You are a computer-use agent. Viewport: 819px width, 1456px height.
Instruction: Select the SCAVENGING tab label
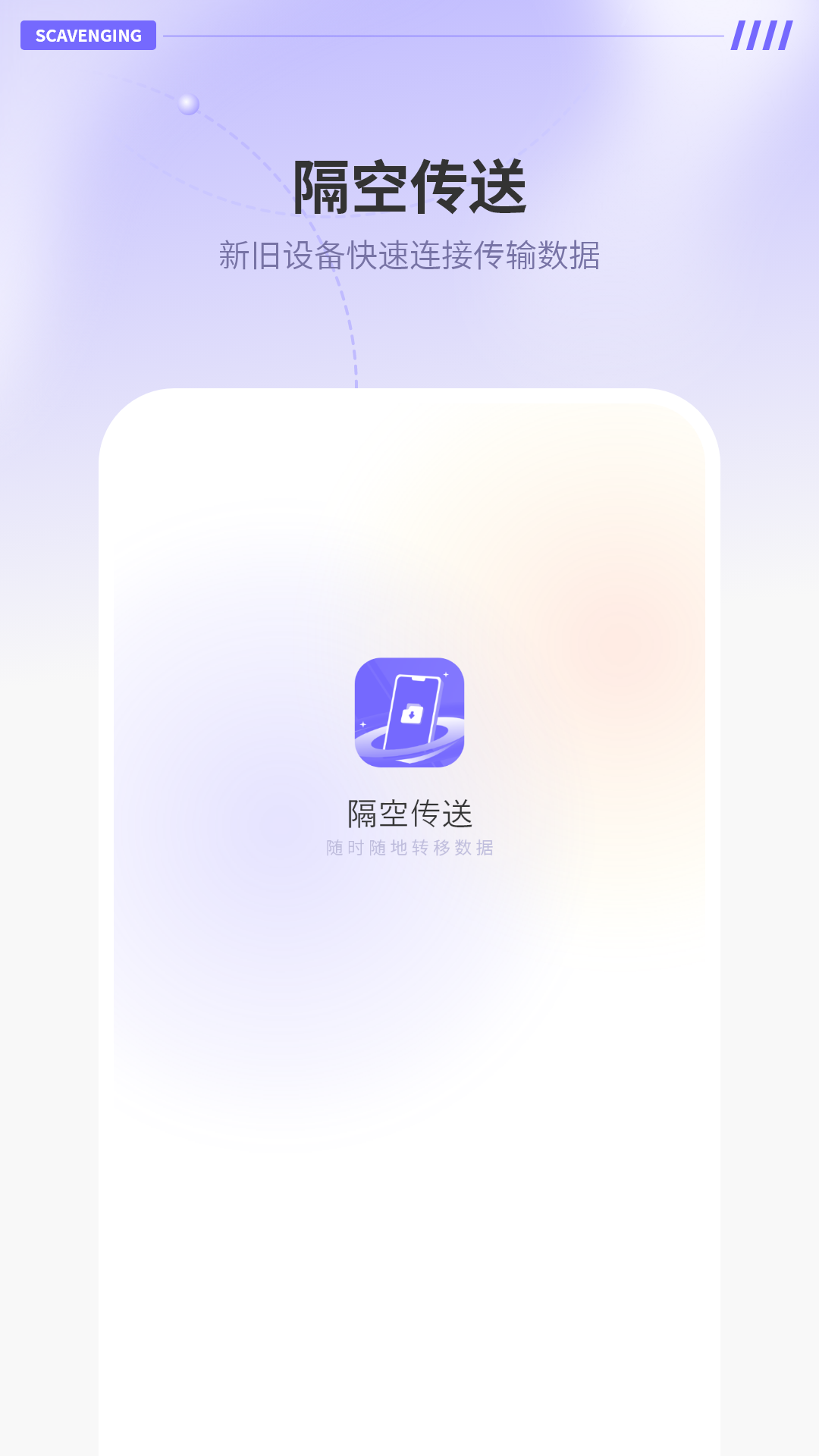pyautogui.click(x=89, y=35)
